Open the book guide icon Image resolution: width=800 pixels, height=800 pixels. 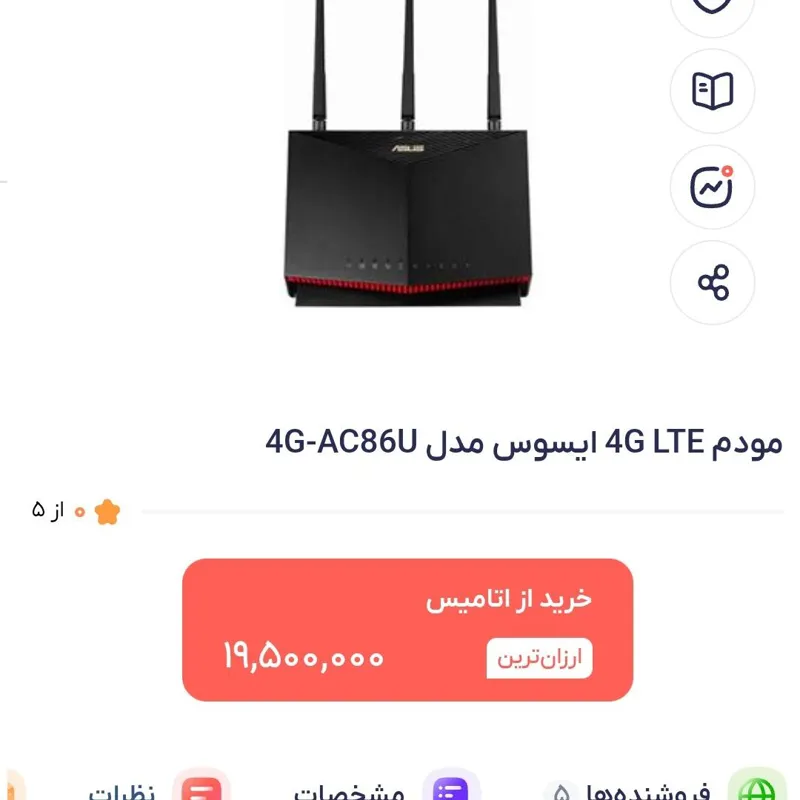pyautogui.click(x=712, y=91)
